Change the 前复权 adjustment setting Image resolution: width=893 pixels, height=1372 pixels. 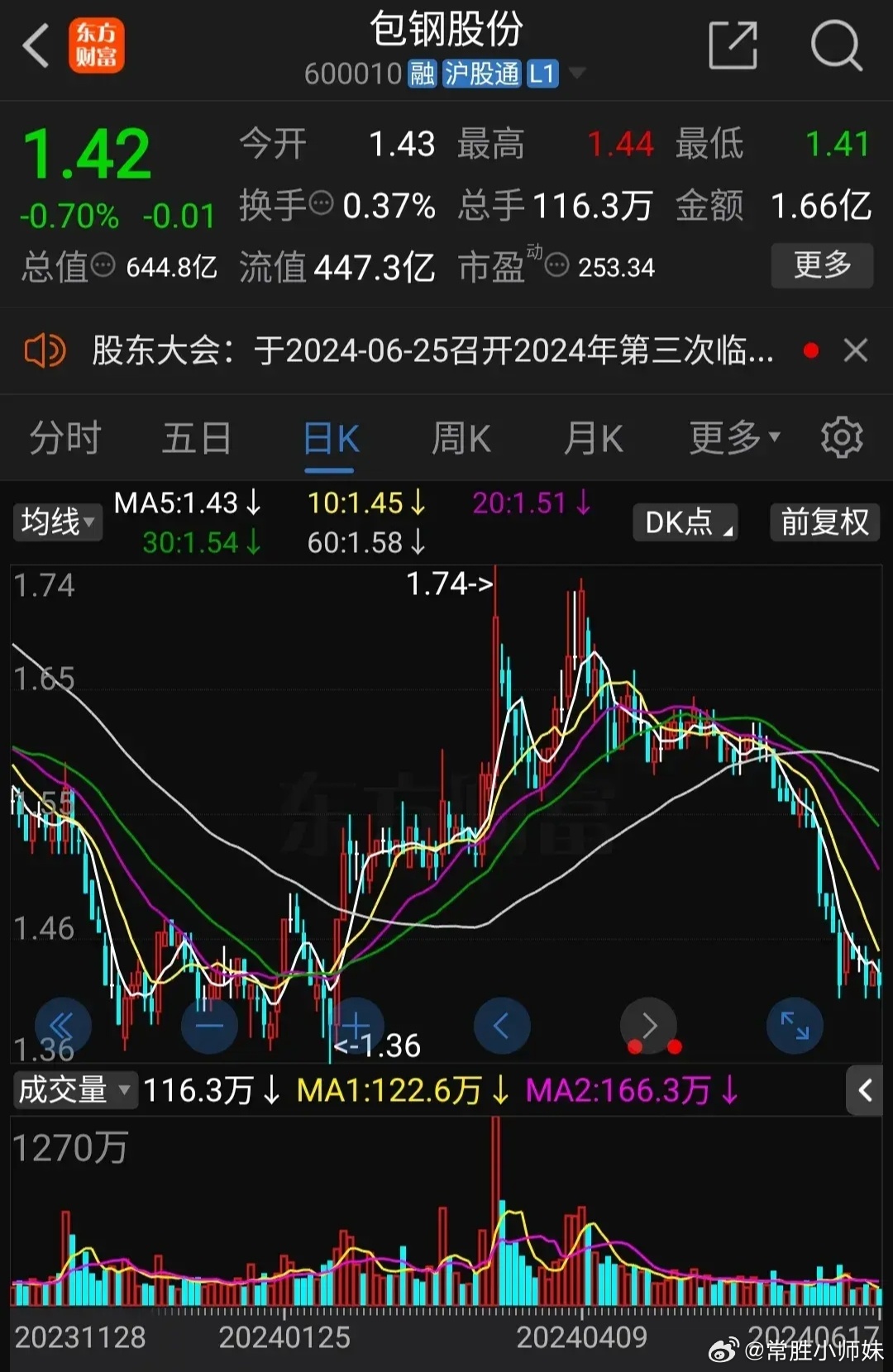click(x=824, y=522)
